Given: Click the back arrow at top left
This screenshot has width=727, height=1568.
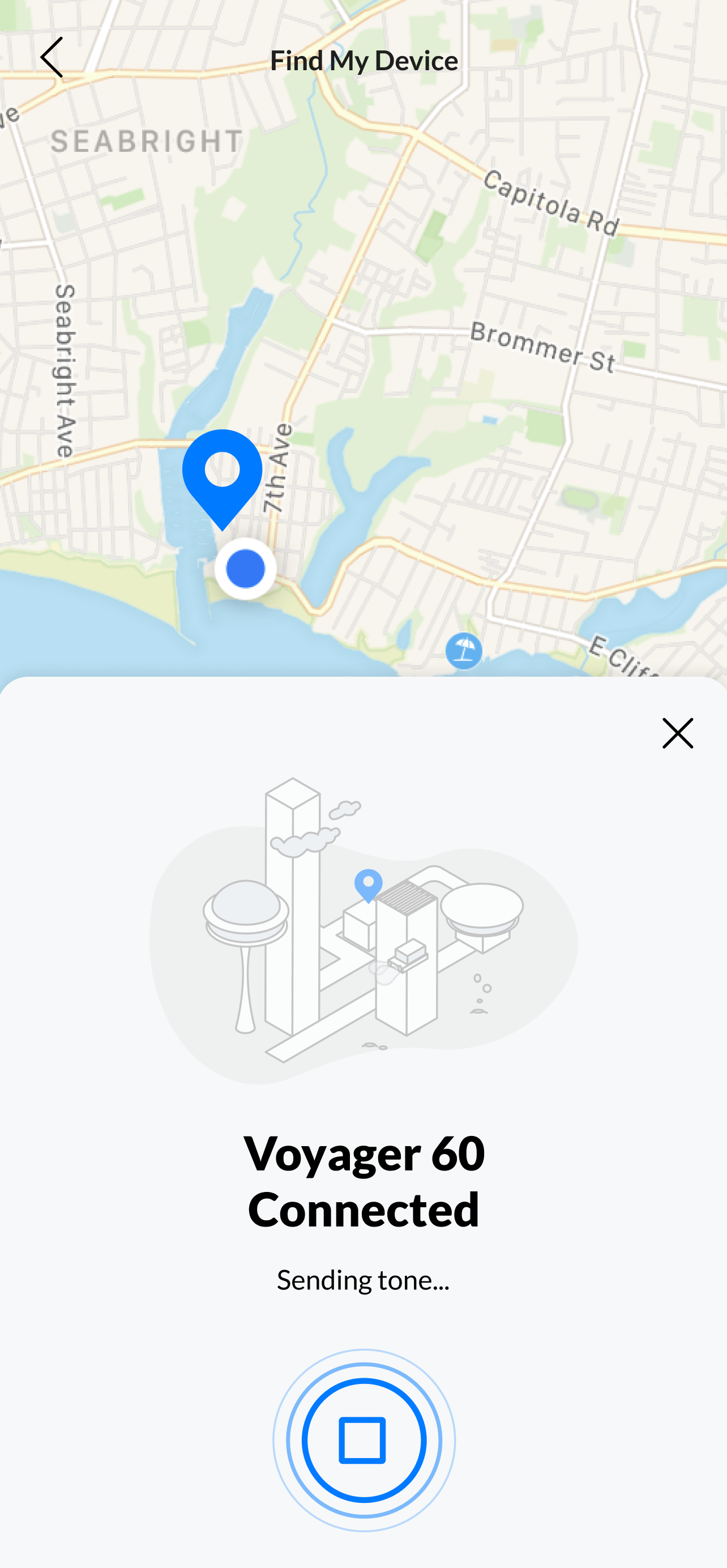Looking at the screenshot, I should (54, 58).
